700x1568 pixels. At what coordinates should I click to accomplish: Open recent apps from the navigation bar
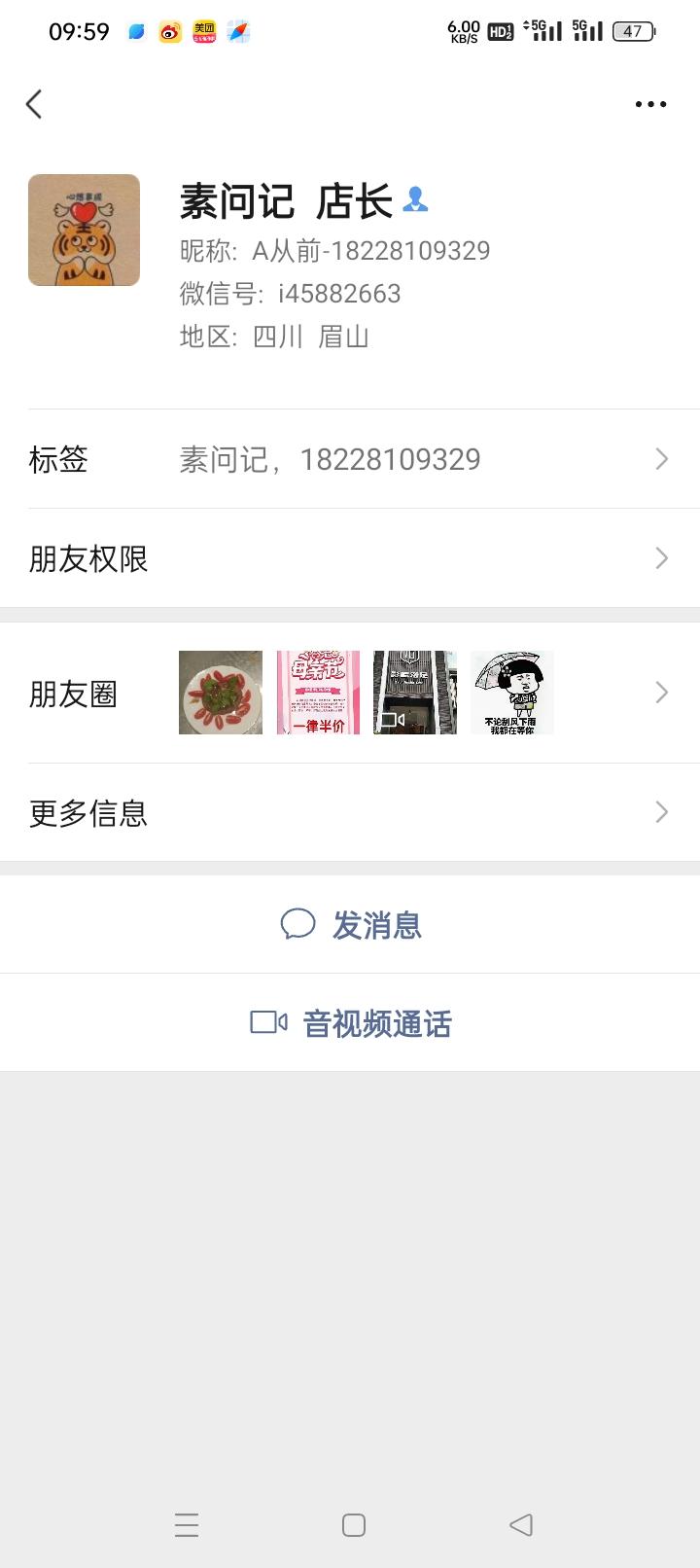(x=187, y=1524)
